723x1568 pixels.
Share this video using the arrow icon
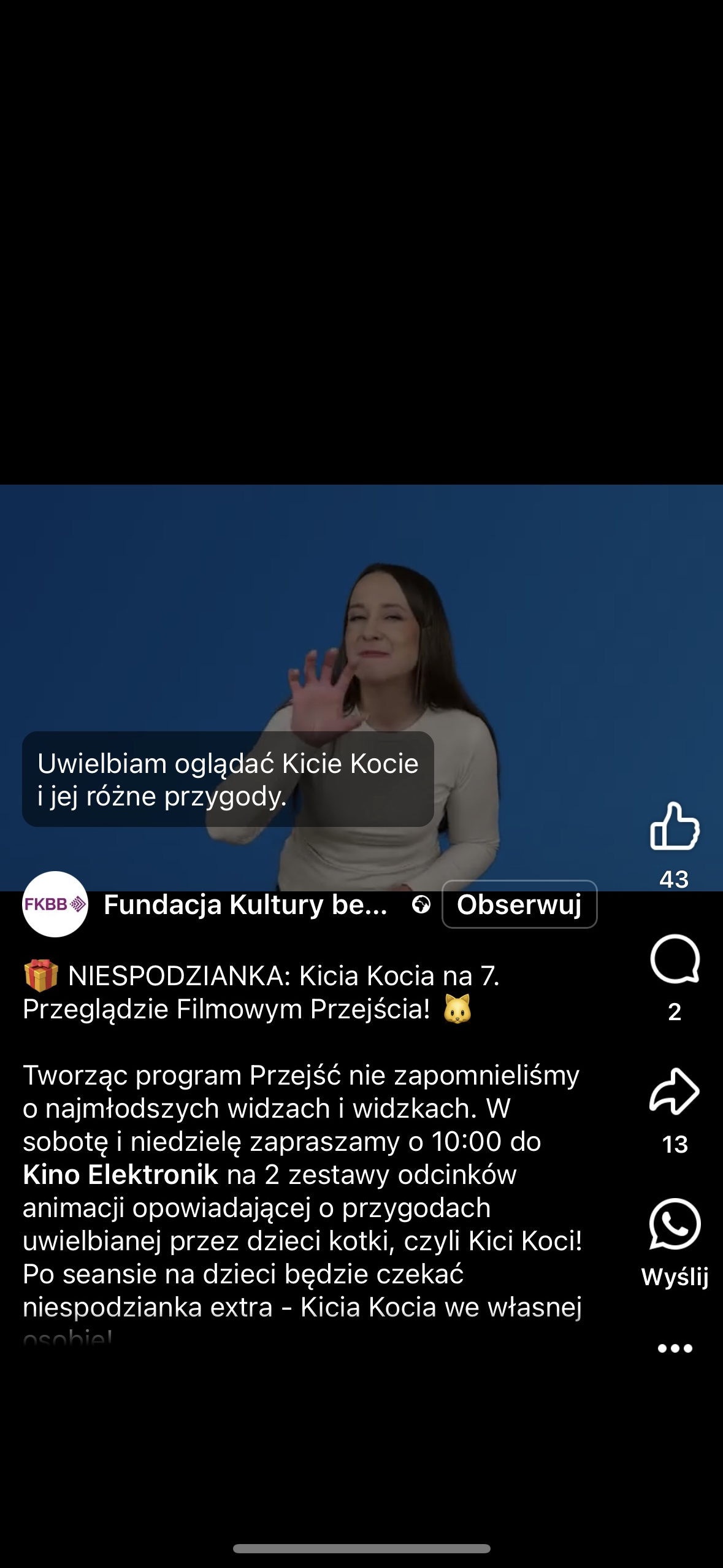675,1091
